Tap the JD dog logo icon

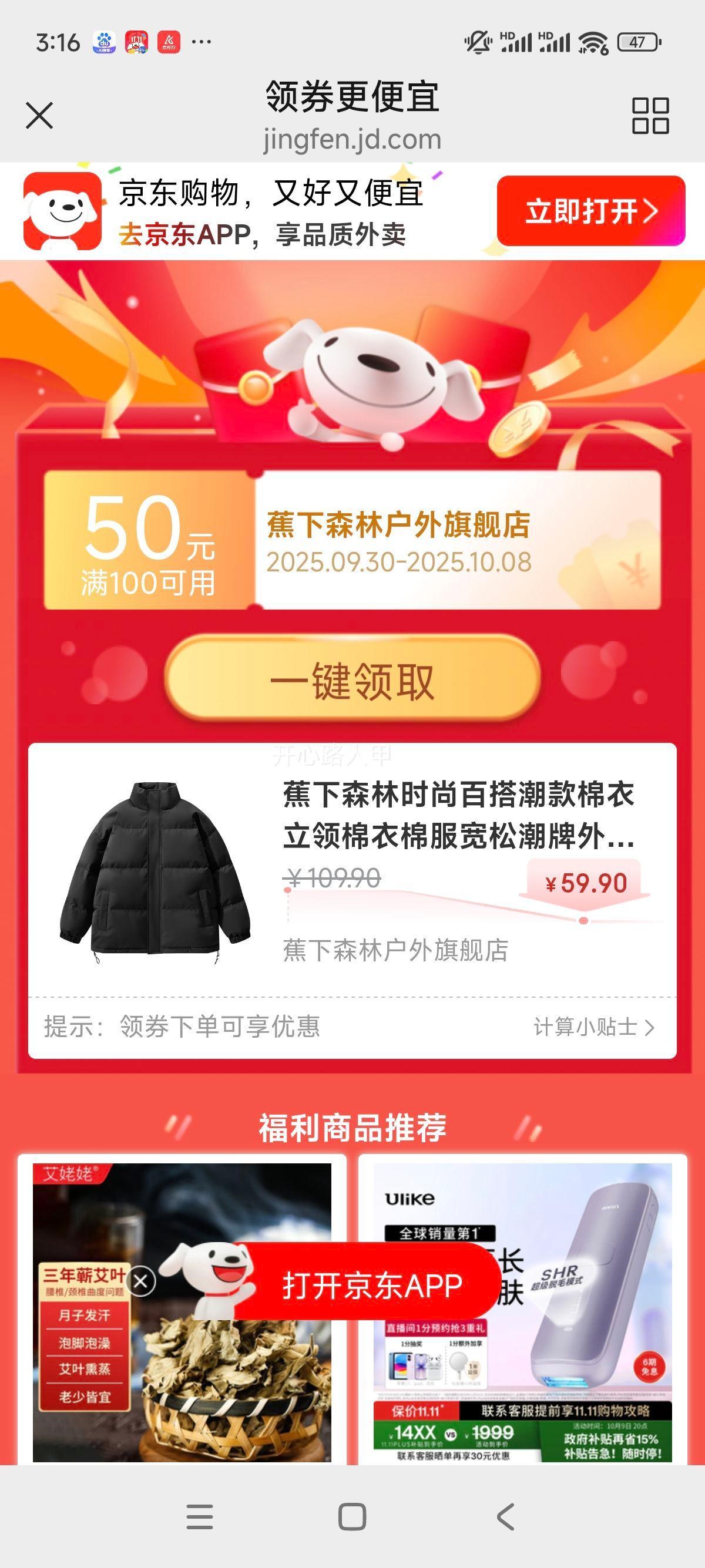pyautogui.click(x=61, y=213)
